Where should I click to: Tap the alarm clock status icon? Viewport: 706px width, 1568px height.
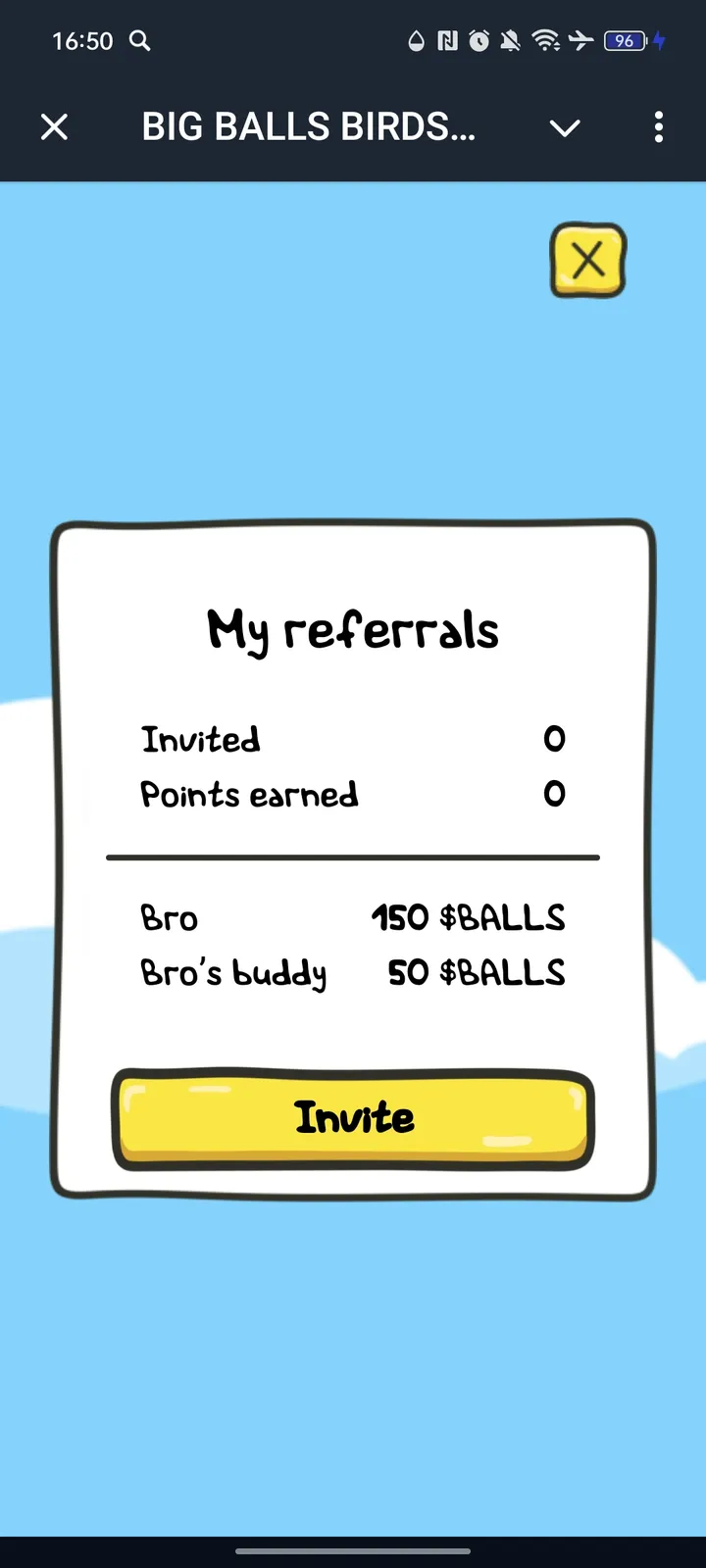[479, 41]
